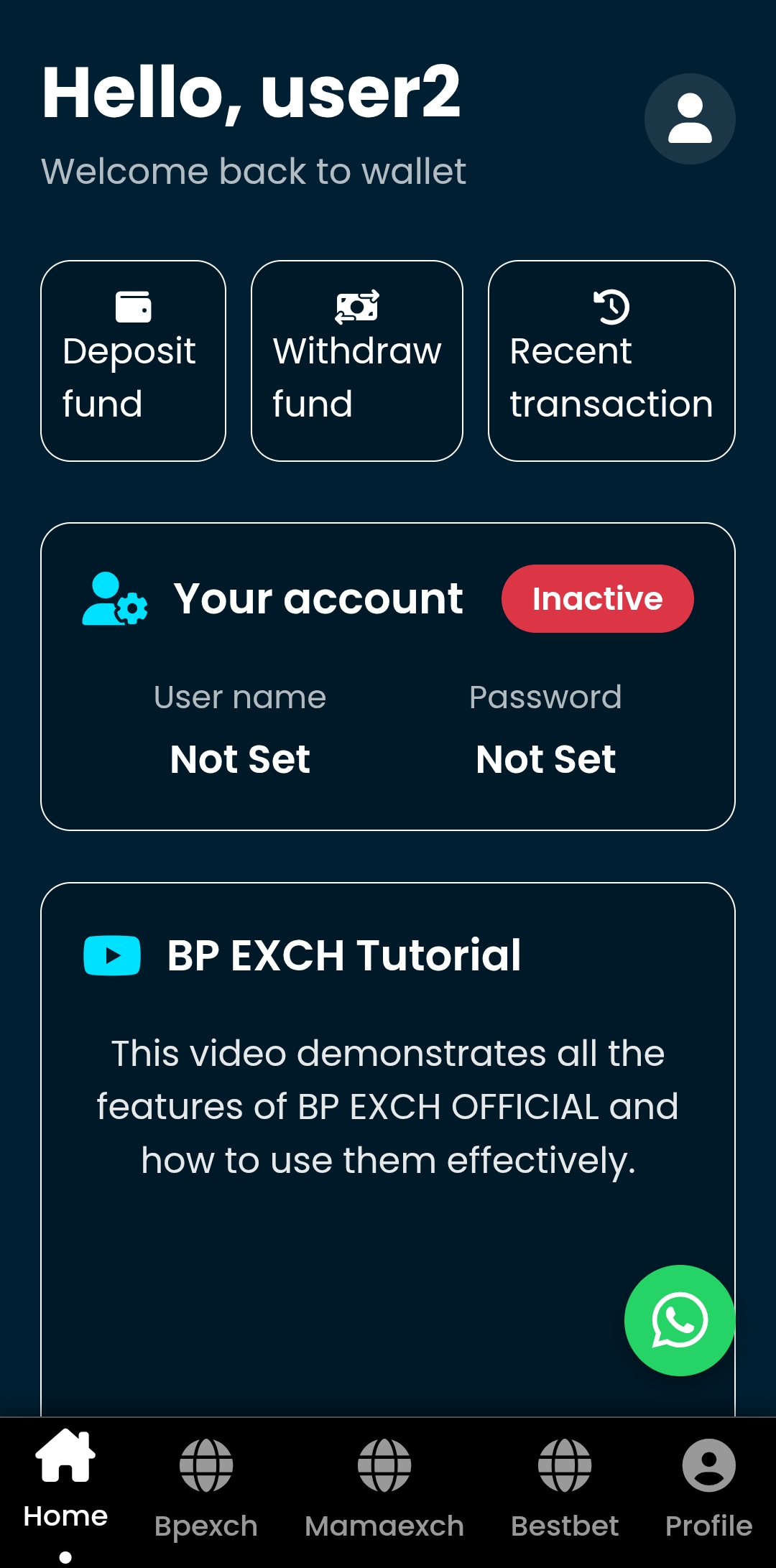Contact support via WhatsApp button
The height and width of the screenshot is (1568, 776).
click(679, 1320)
